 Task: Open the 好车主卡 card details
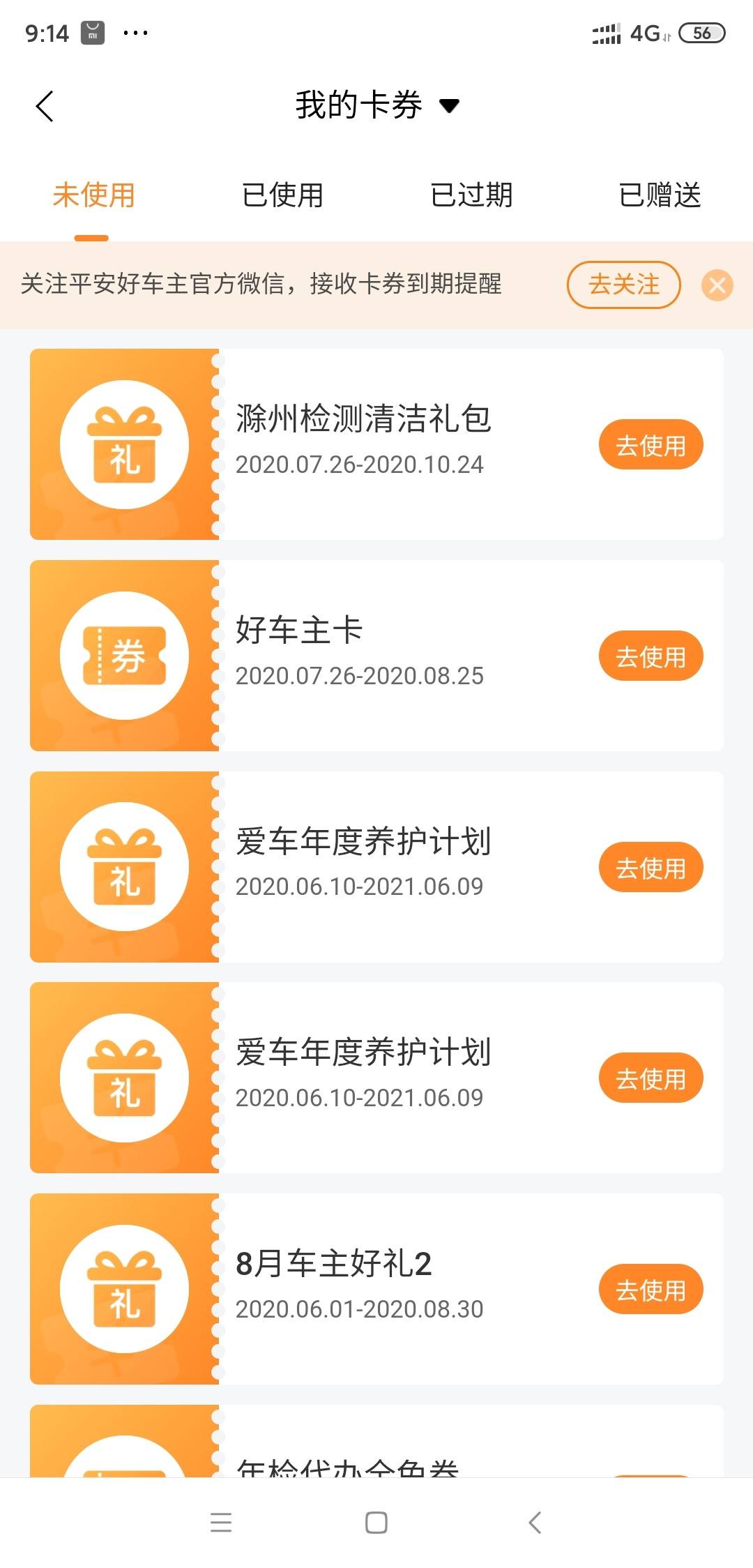[x=376, y=656]
